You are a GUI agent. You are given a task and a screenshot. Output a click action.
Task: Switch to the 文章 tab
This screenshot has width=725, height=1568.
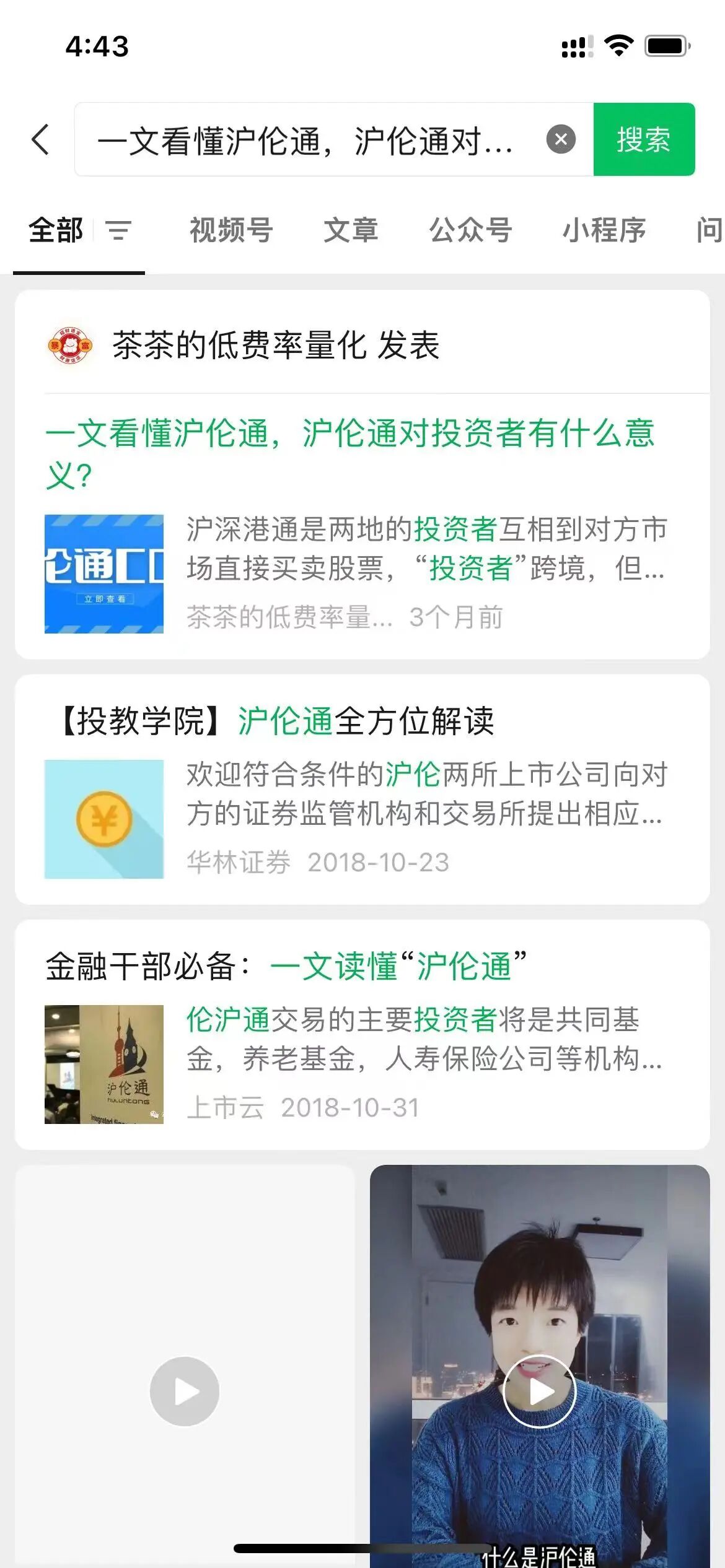pos(351,230)
